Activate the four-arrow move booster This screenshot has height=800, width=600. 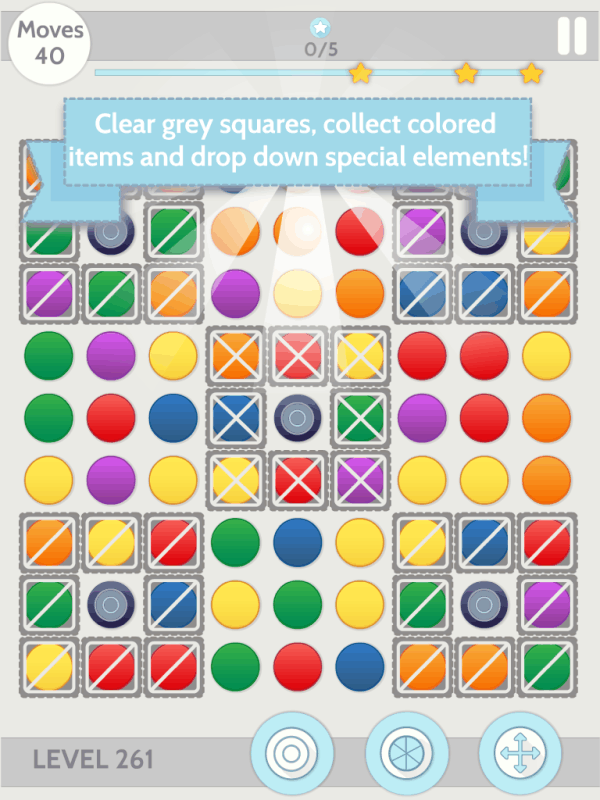click(x=520, y=754)
